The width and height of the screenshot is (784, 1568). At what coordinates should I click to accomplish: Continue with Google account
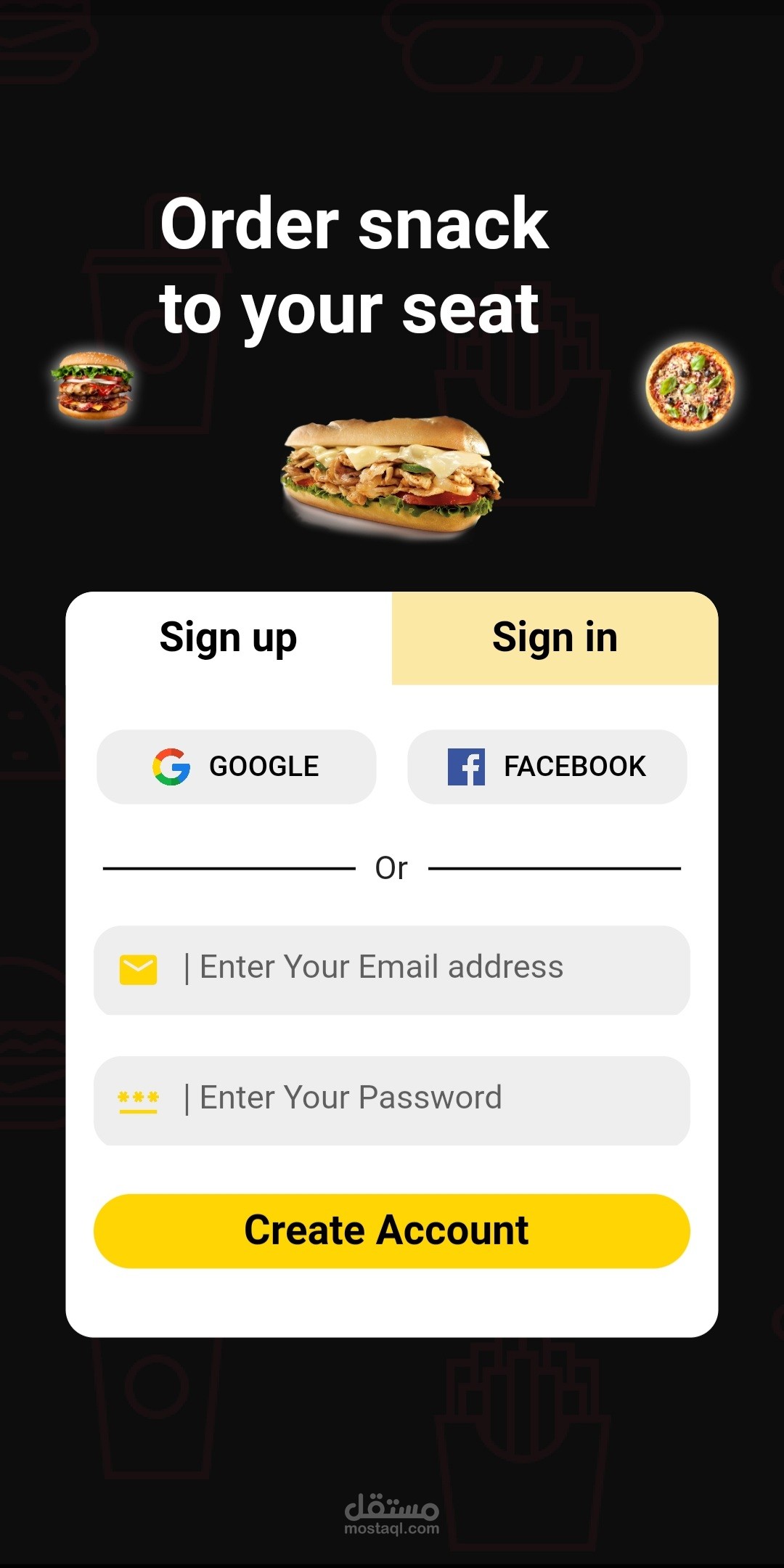point(237,767)
